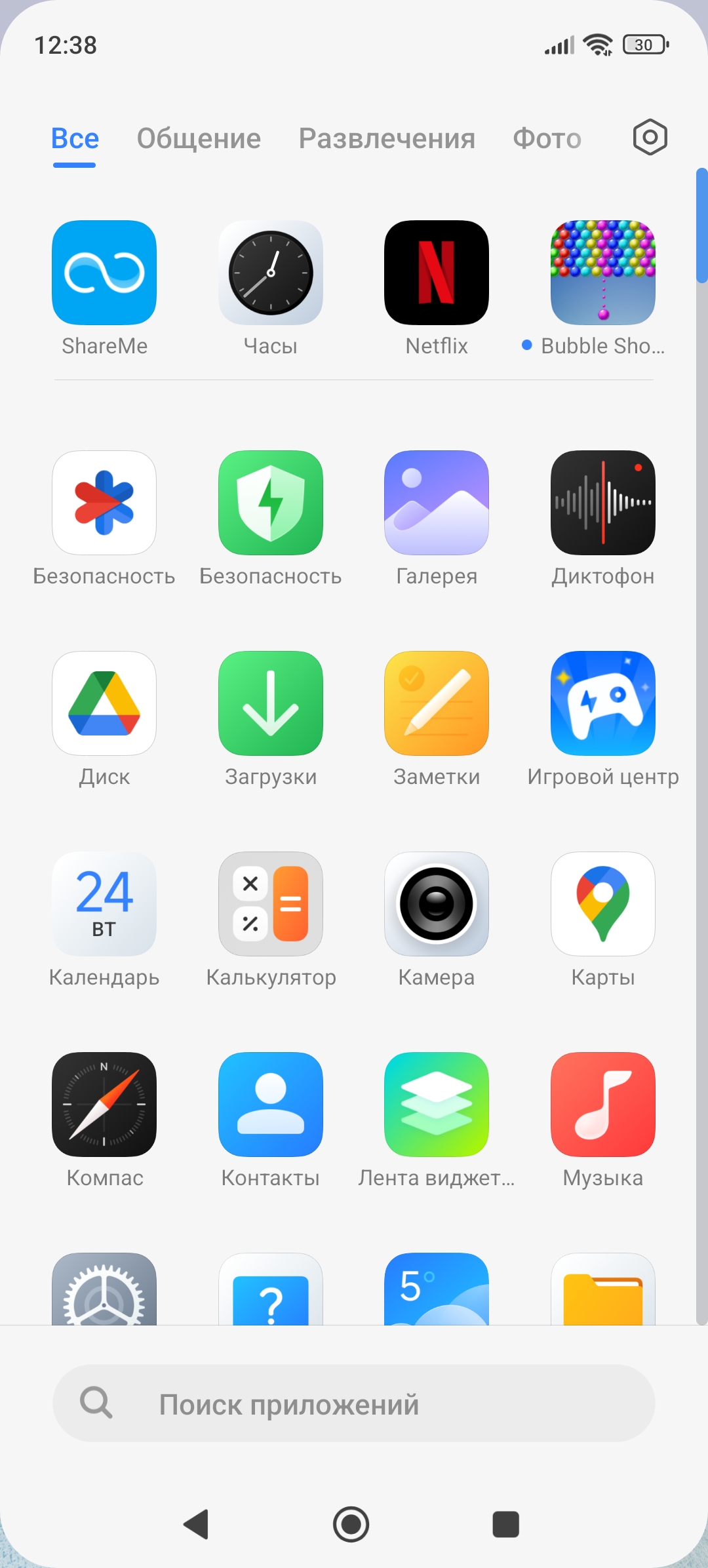Launch the Калькулятор
This screenshot has width=708, height=1568.
pyautogui.click(x=271, y=904)
